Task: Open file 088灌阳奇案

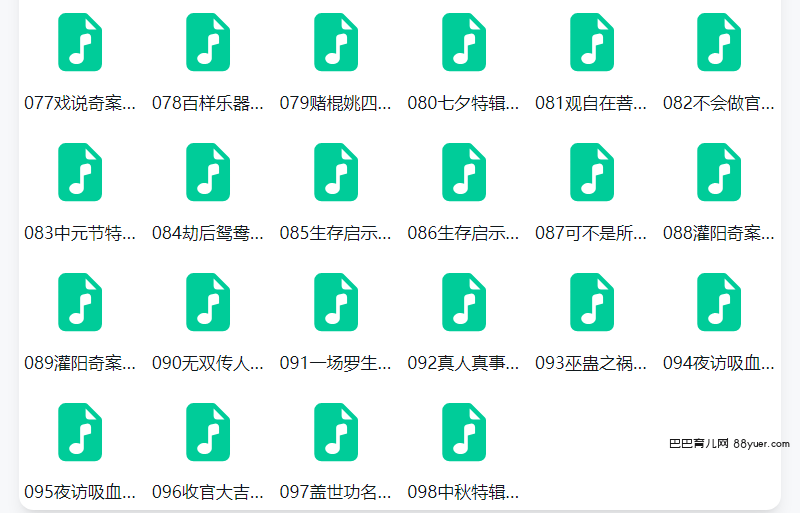Action: pyautogui.click(x=719, y=173)
